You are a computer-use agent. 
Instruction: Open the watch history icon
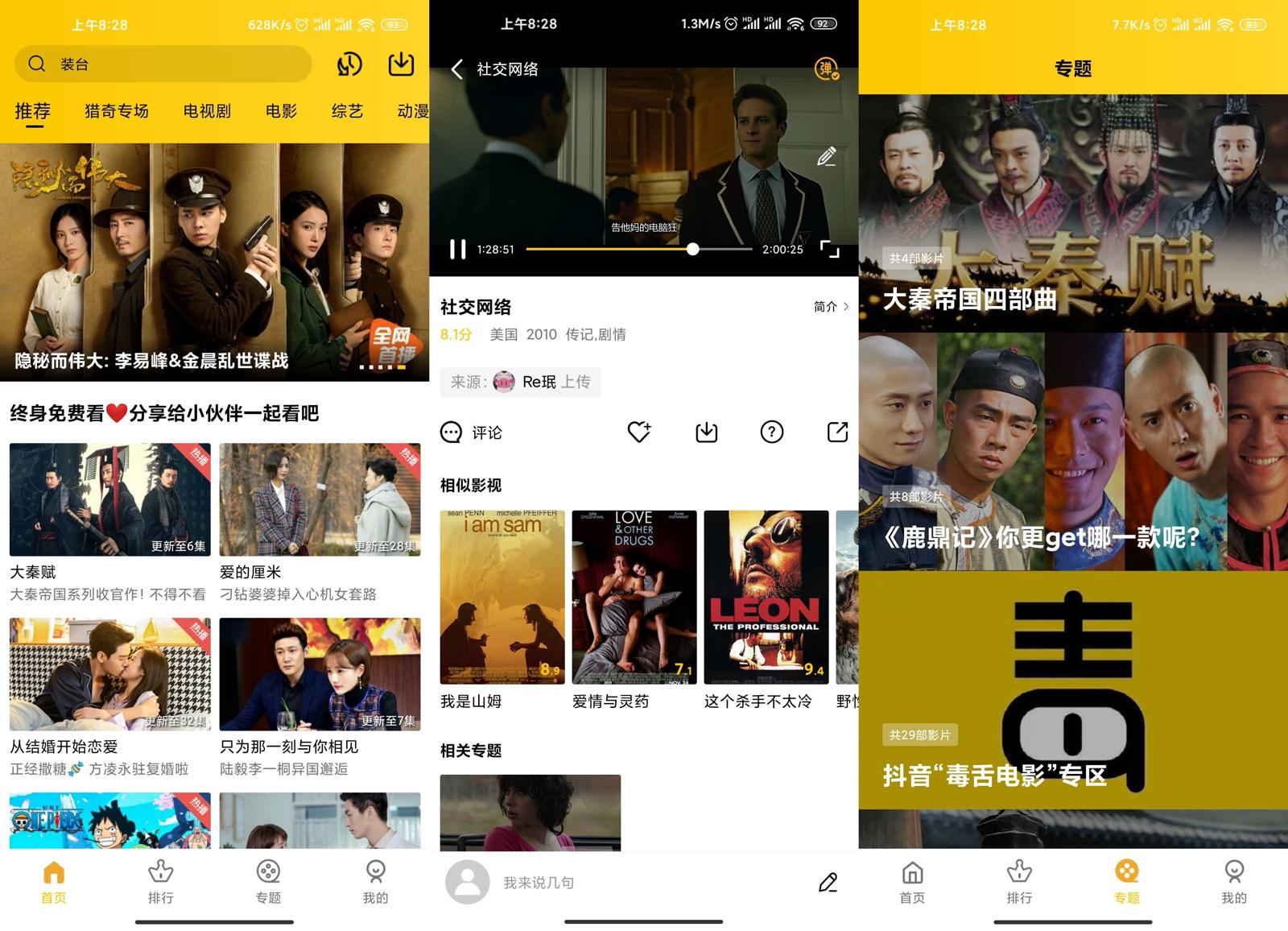[349, 64]
